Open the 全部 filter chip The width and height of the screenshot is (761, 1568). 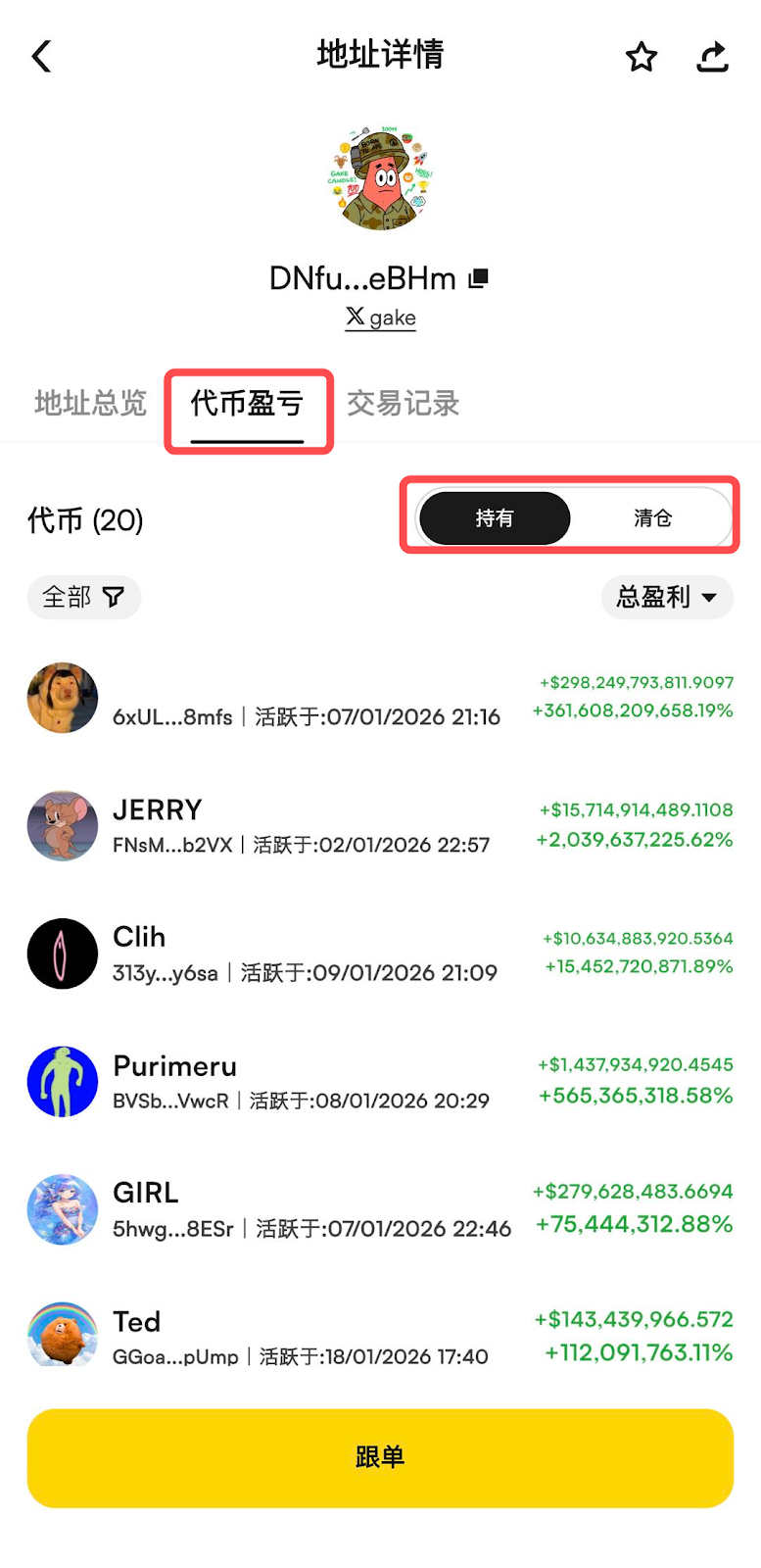(x=84, y=597)
